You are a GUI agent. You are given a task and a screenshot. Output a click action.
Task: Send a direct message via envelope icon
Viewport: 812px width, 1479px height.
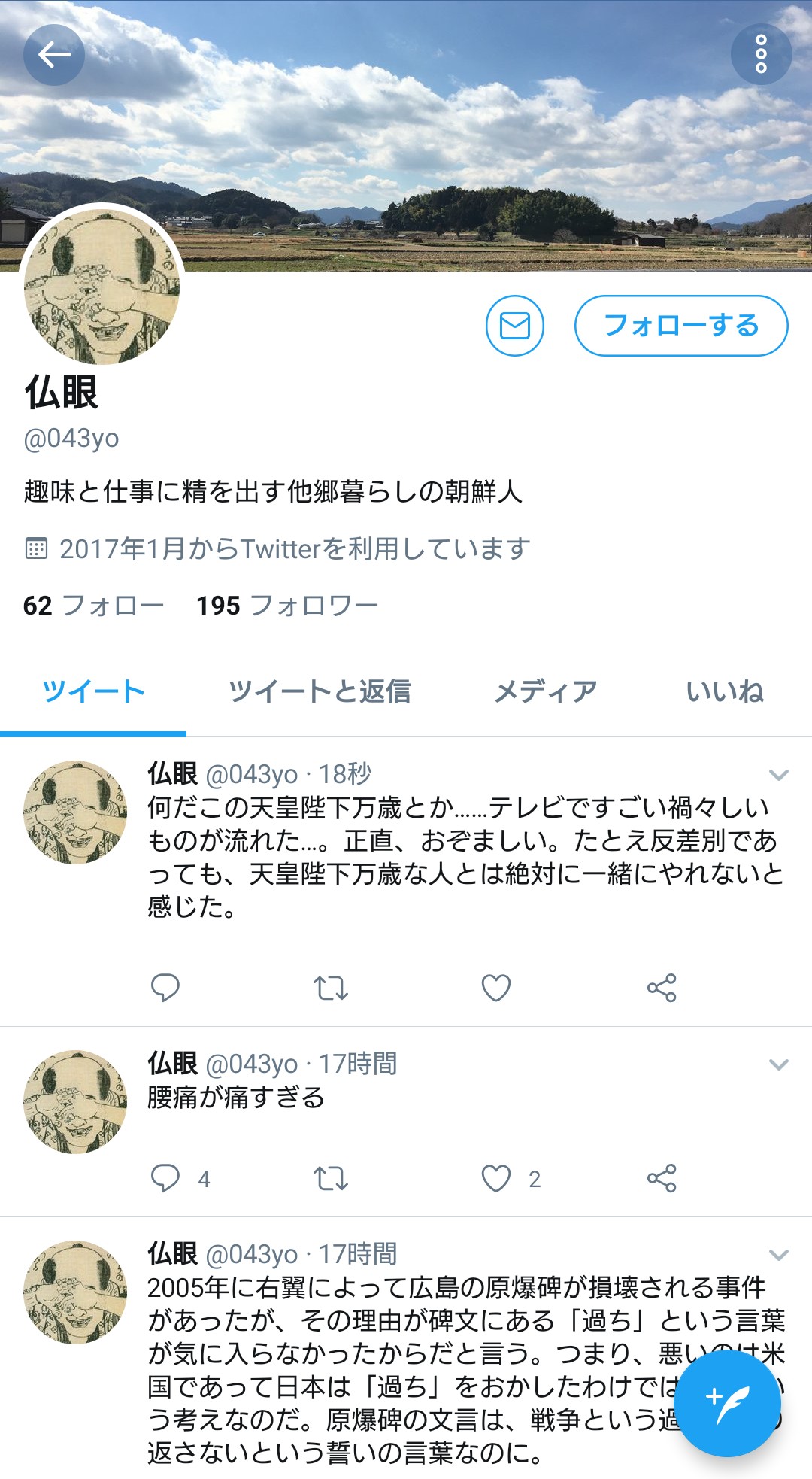pyautogui.click(x=515, y=326)
